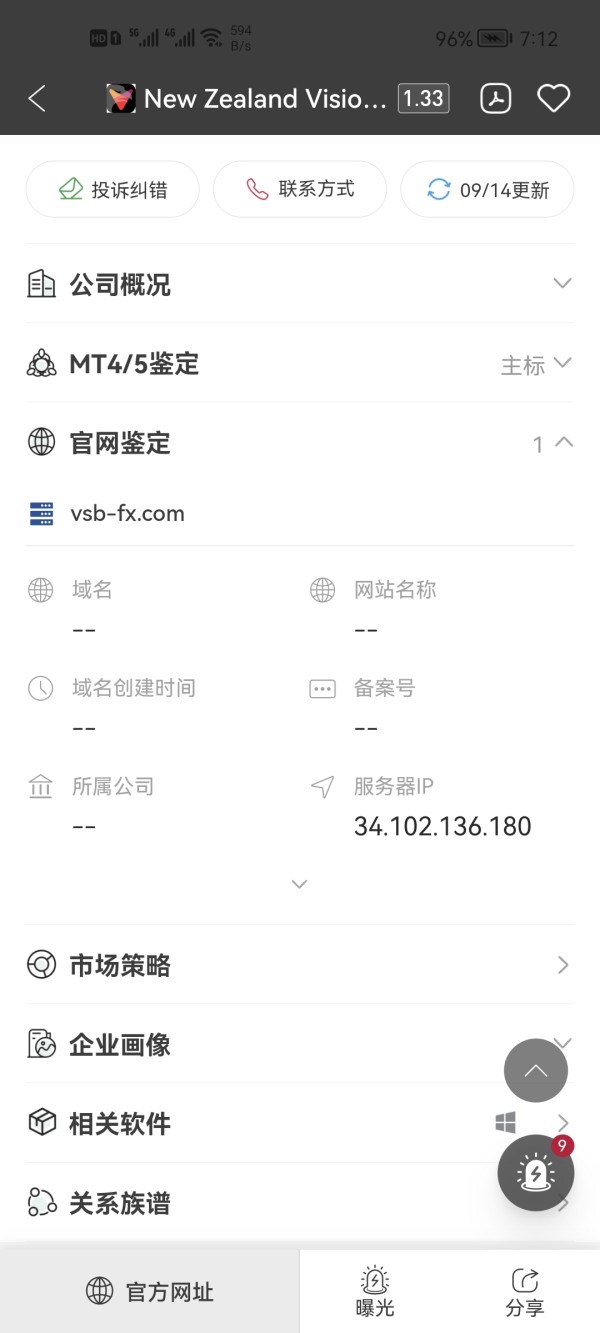Show more website details via down chevron
600x1333 pixels.
(x=299, y=884)
